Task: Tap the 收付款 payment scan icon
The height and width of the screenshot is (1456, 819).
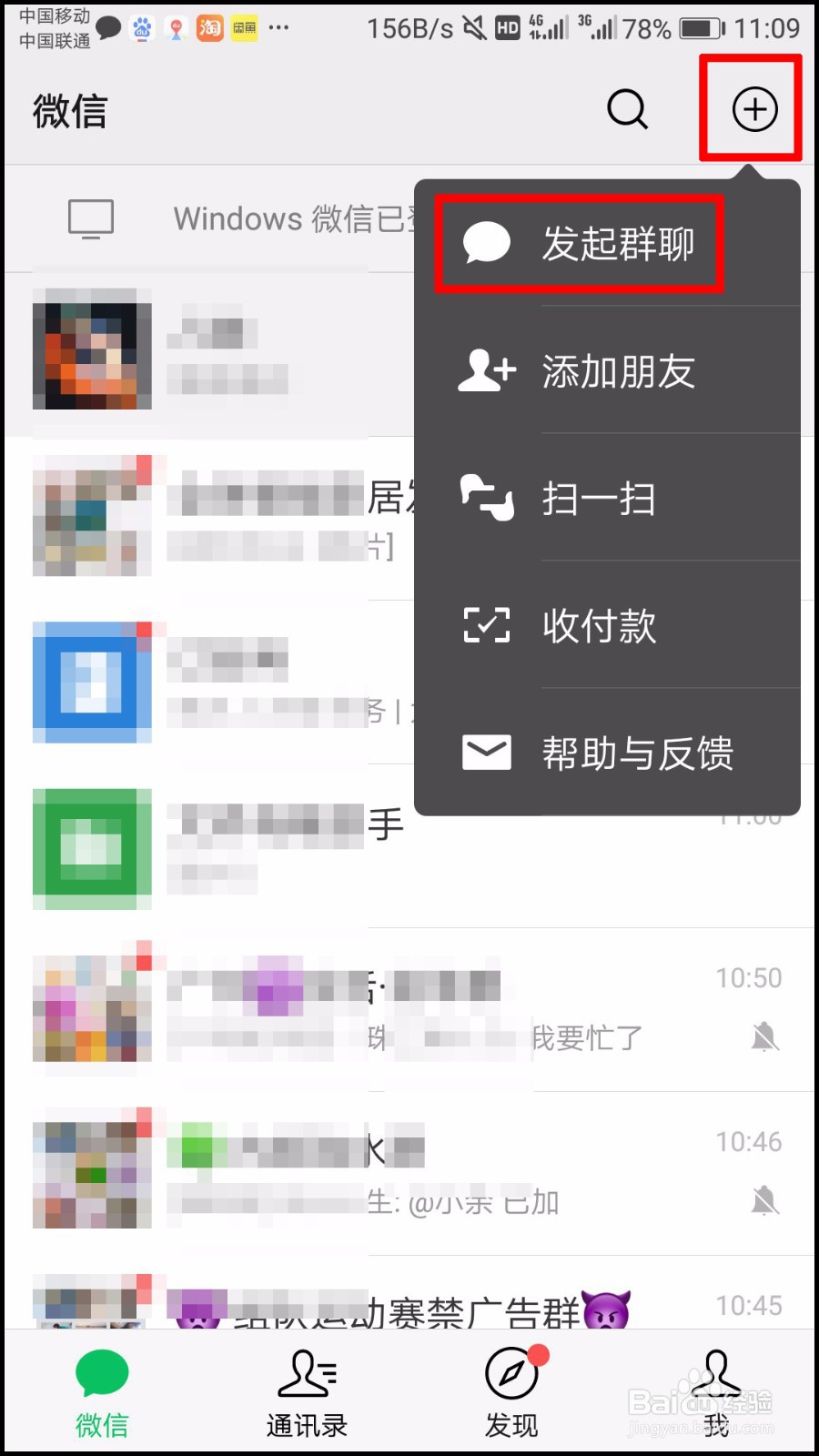Action: point(486,625)
